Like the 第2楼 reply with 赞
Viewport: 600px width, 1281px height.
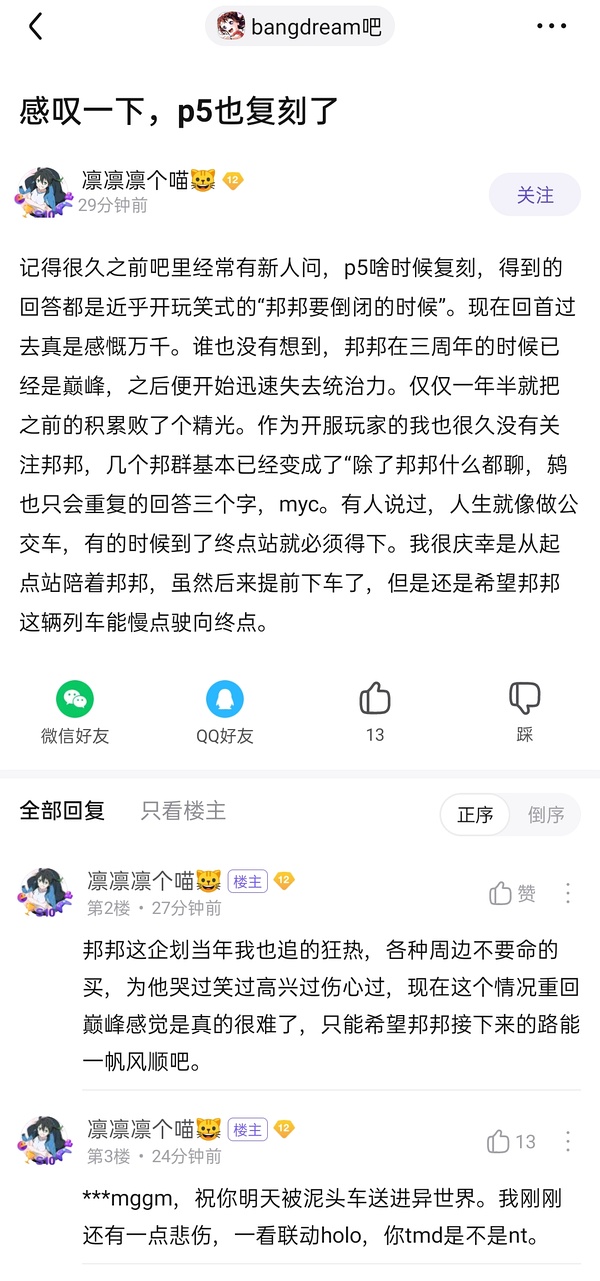512,893
